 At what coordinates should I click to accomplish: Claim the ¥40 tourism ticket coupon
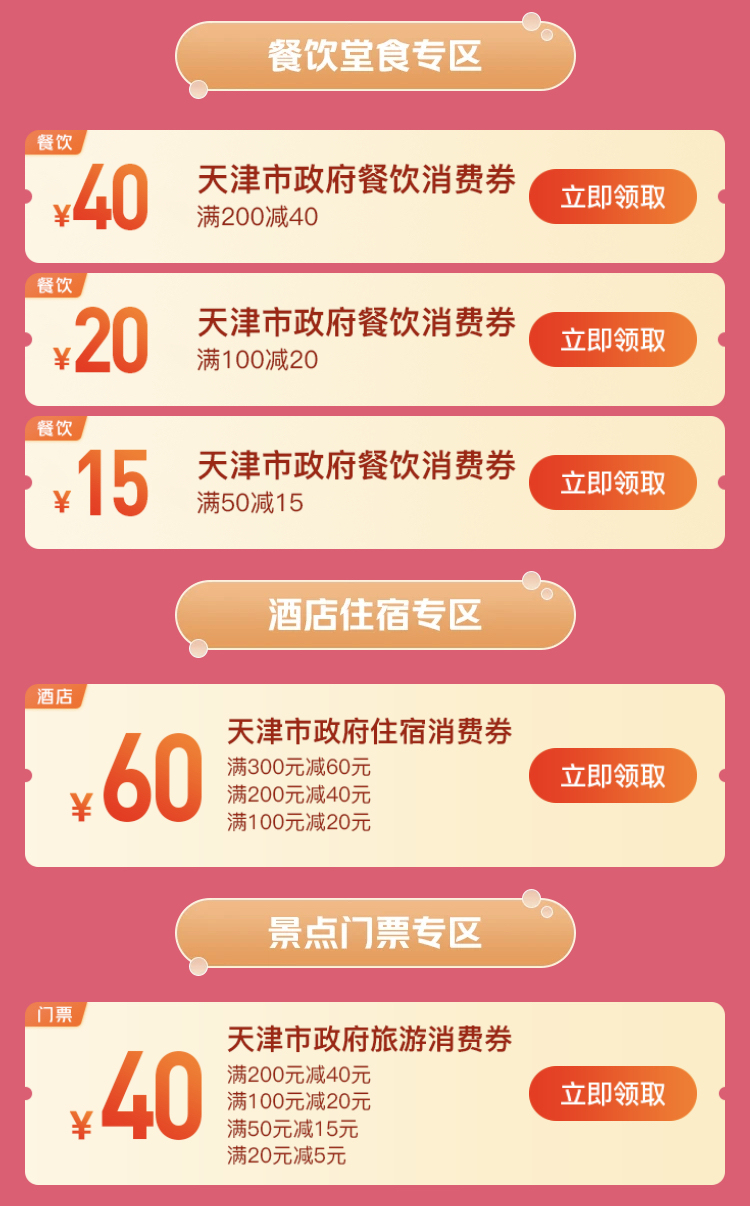click(x=612, y=1094)
